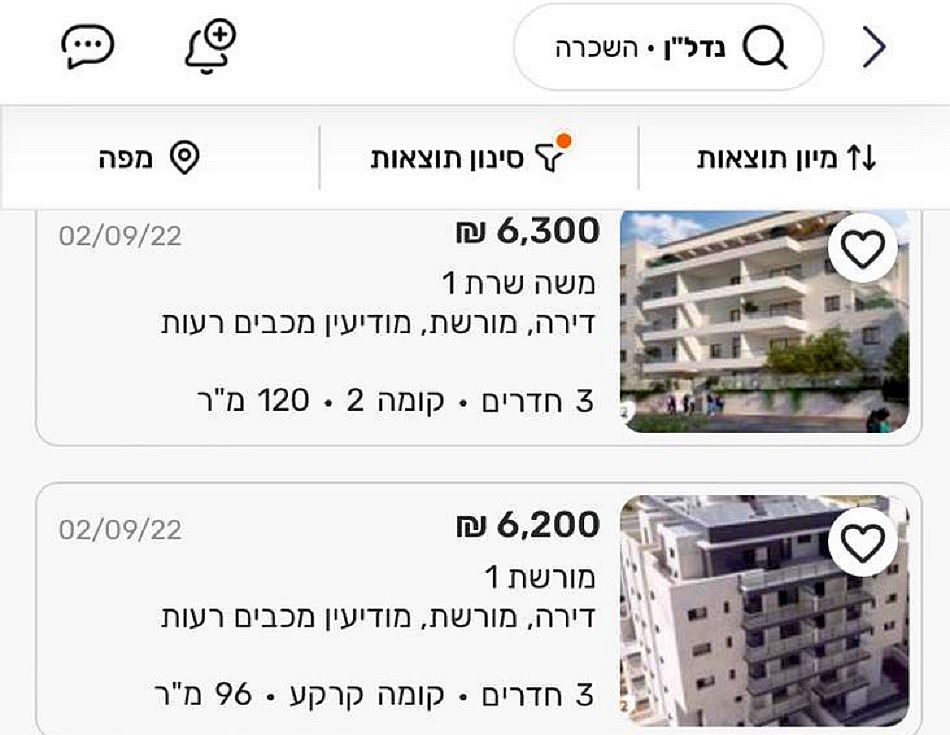Open the 6,200 ₪ listing on מורשת 1
The image size is (950, 735).
click(x=400, y=610)
